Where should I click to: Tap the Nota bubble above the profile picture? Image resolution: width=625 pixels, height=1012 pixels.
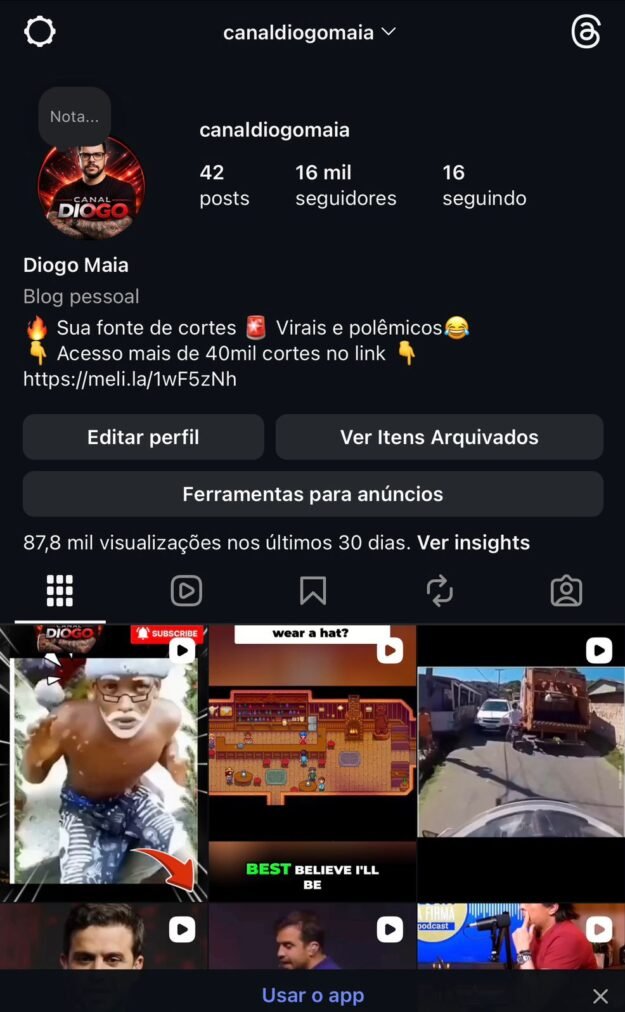click(75, 117)
